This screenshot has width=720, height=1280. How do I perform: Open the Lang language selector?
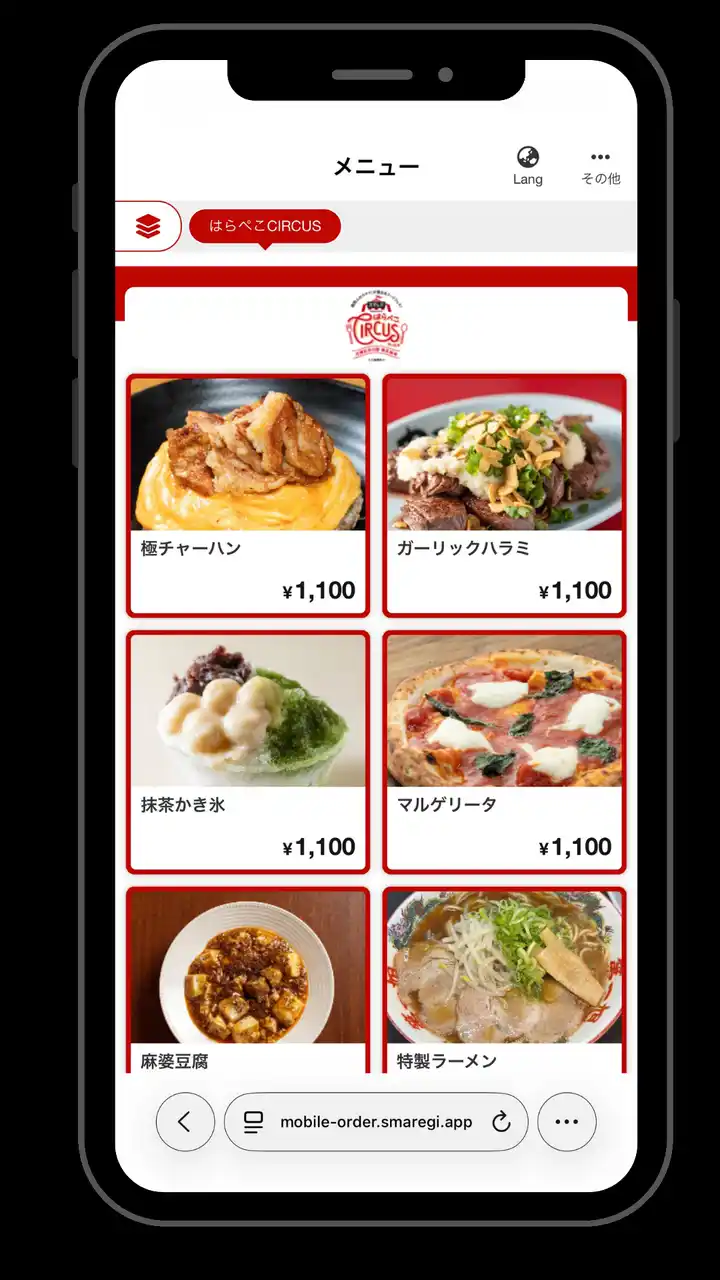(x=528, y=166)
